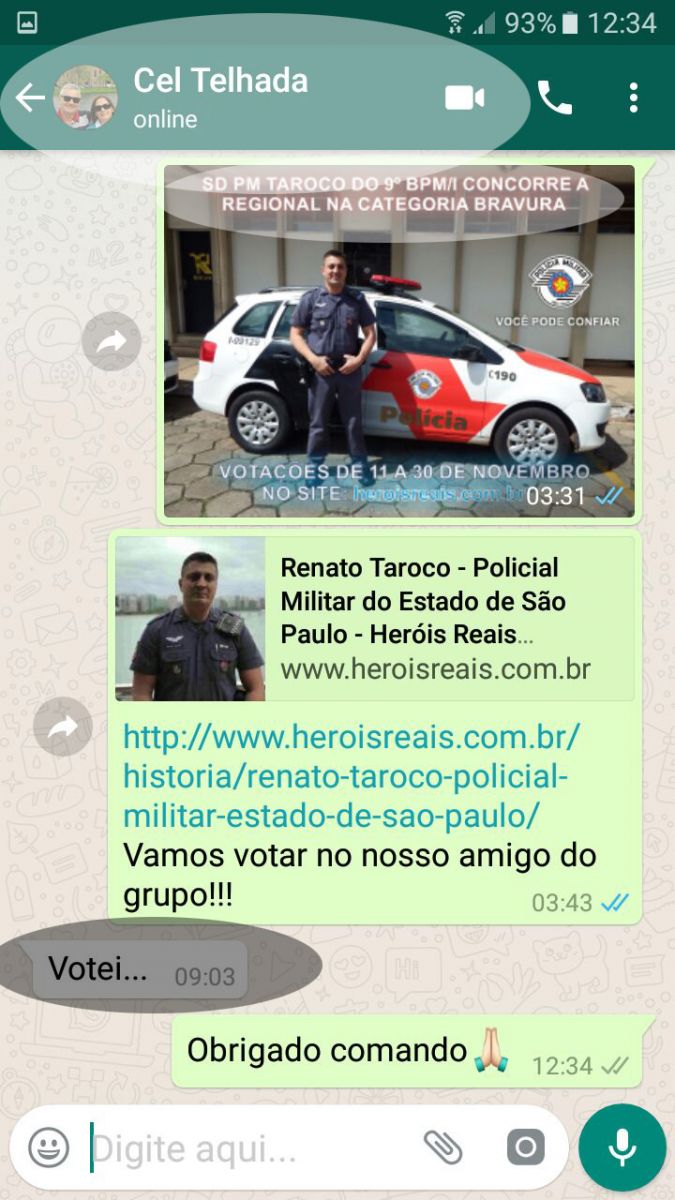This screenshot has height=1200, width=675.
Task: Open Cel Telhada contact info
Action: 220,96
